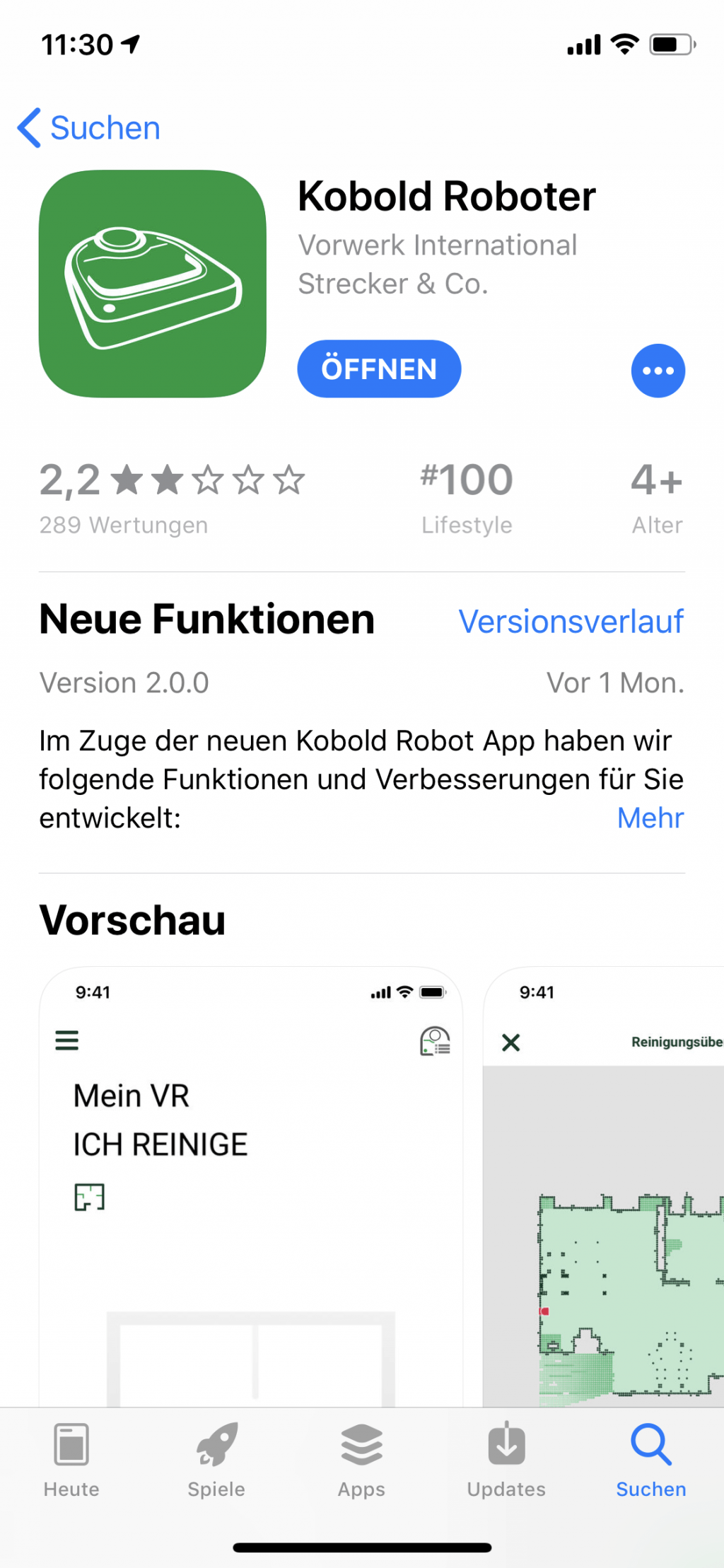Expand the description with Mehr

point(650,818)
